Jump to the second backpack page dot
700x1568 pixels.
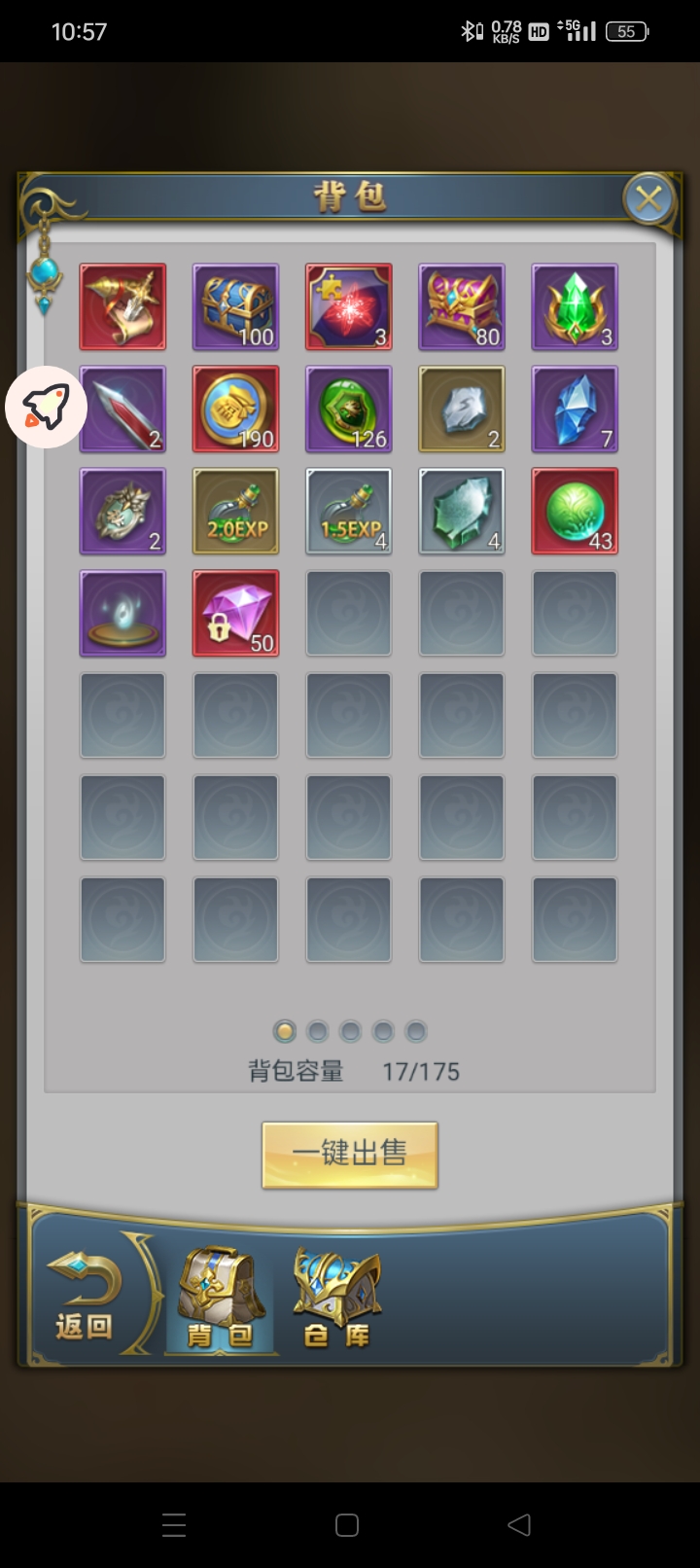click(318, 1031)
